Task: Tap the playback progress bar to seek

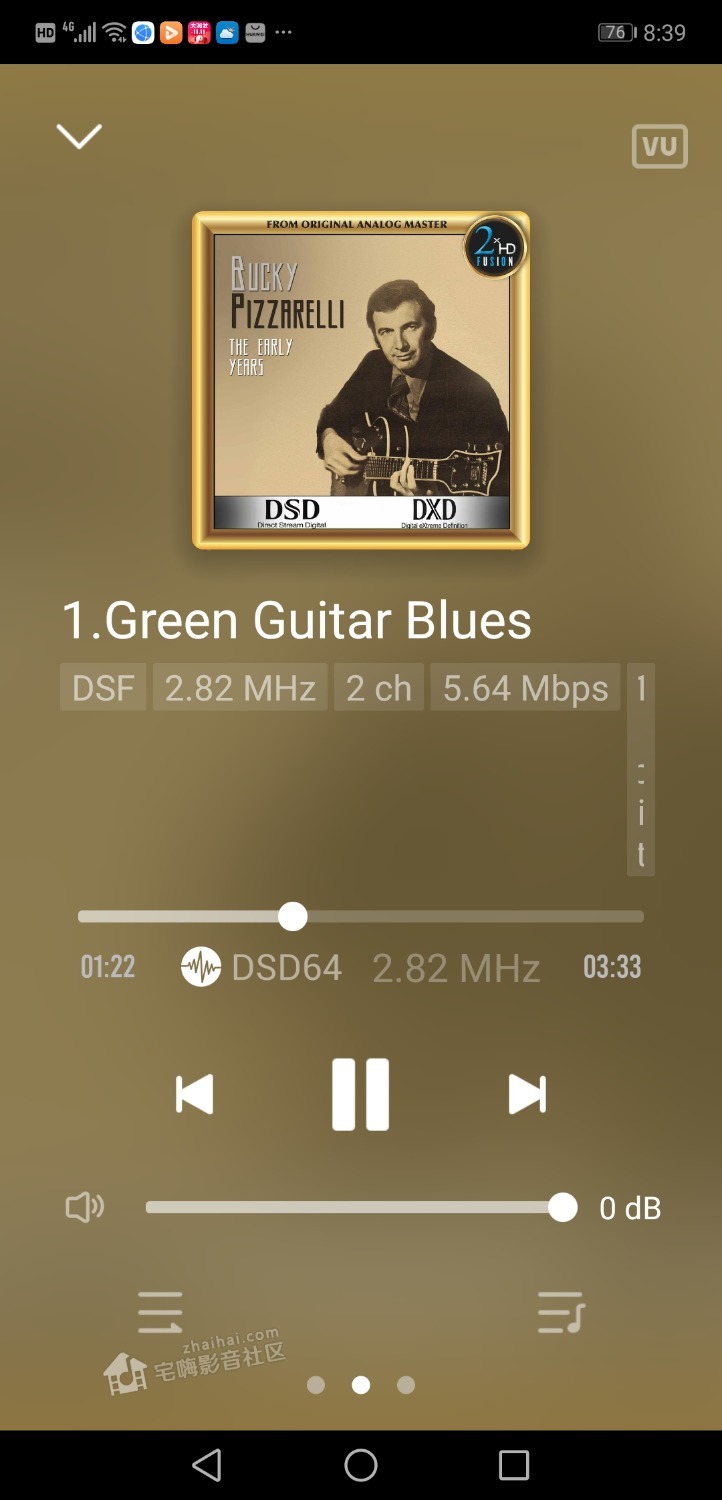Action: [361, 916]
